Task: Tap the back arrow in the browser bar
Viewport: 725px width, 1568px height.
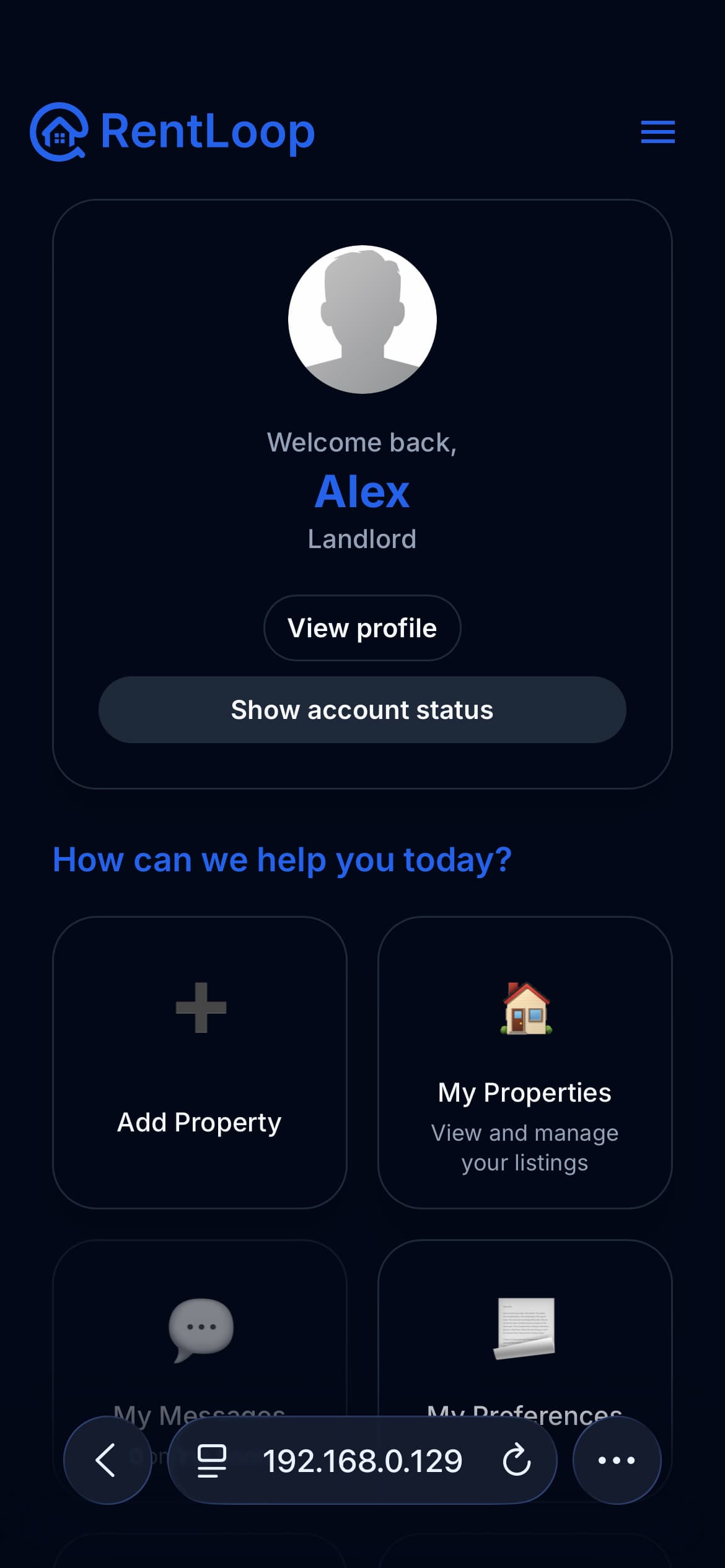Action: (107, 1461)
